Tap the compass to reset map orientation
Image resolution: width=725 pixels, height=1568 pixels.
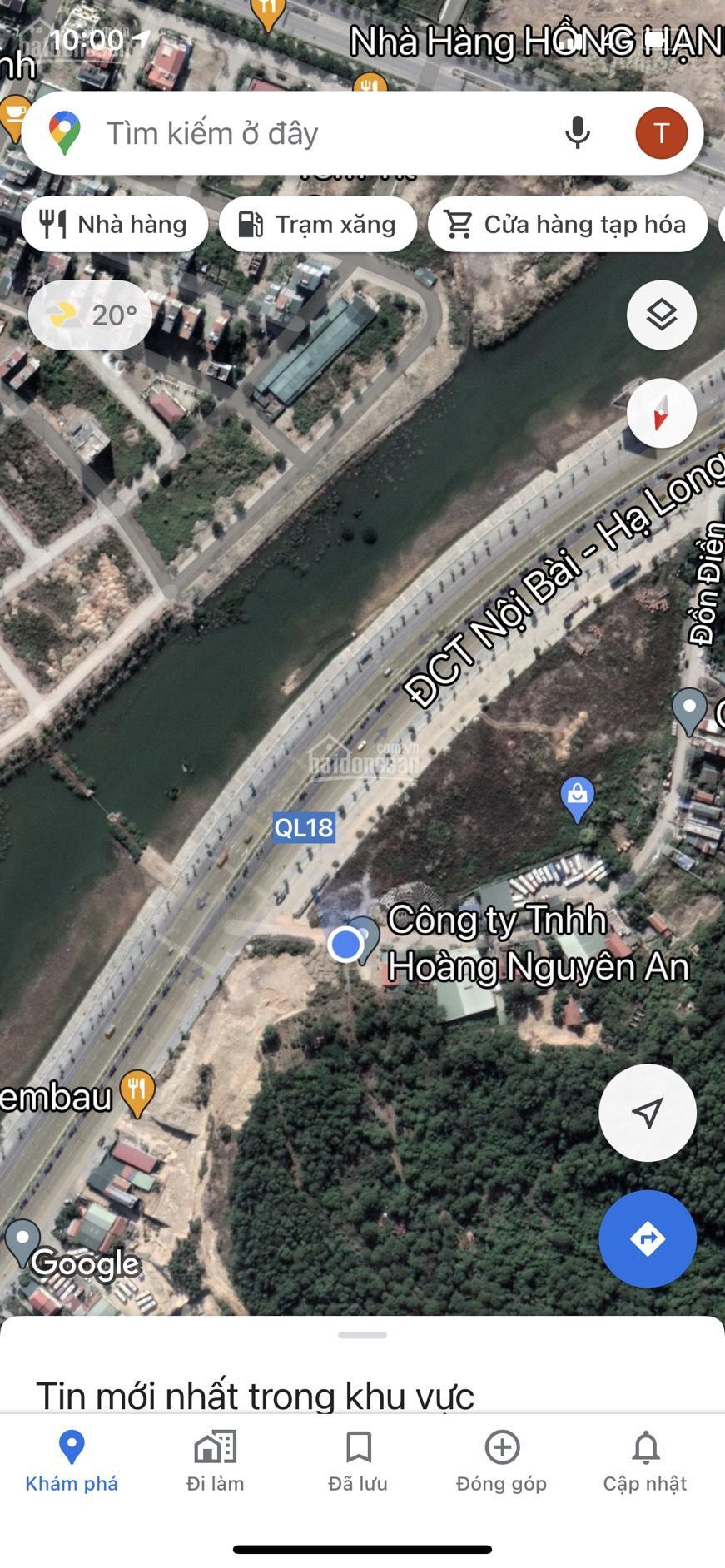[x=661, y=414]
